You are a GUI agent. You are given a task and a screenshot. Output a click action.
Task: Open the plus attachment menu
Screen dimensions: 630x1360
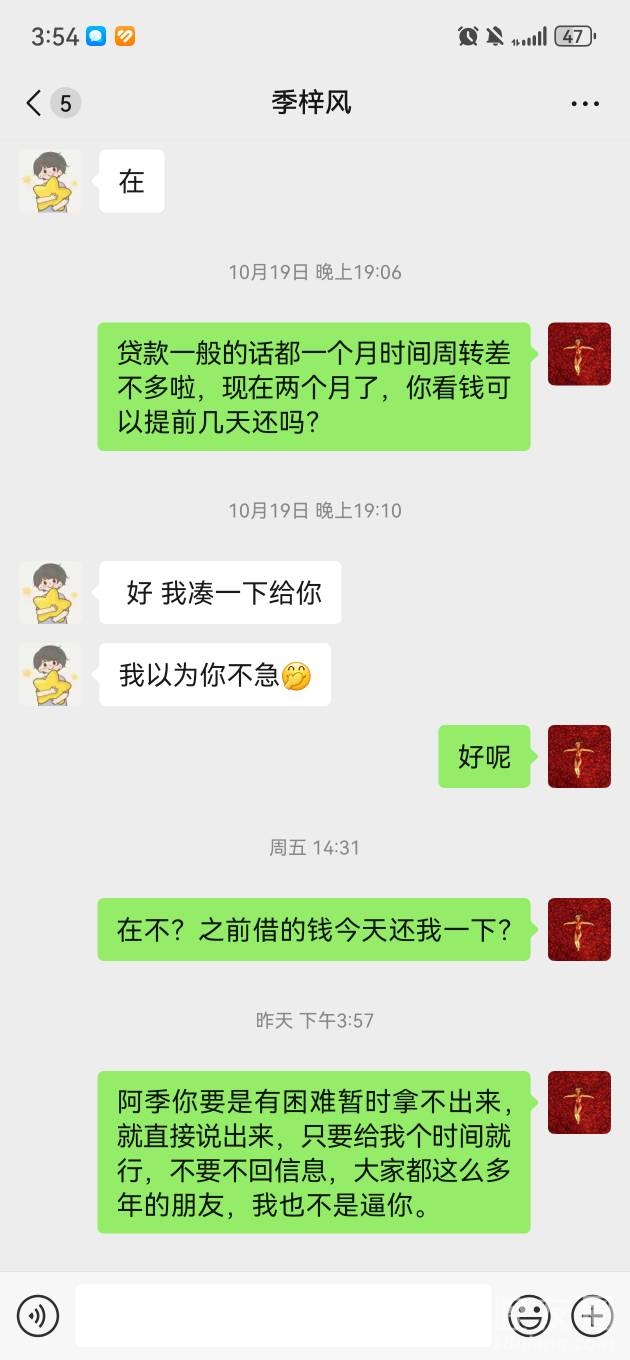[x=591, y=1315]
